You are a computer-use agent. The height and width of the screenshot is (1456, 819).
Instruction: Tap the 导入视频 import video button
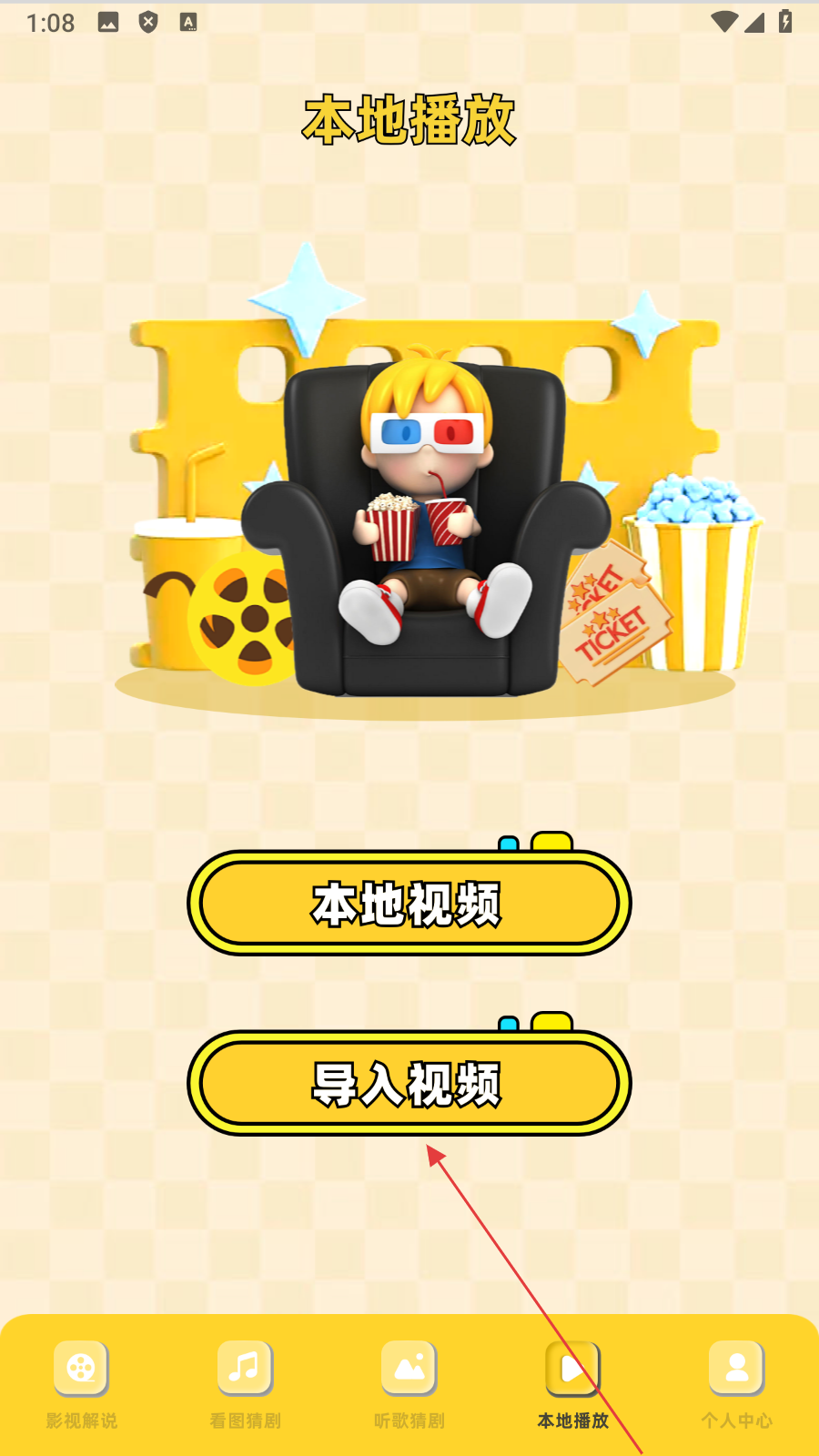(x=409, y=1084)
